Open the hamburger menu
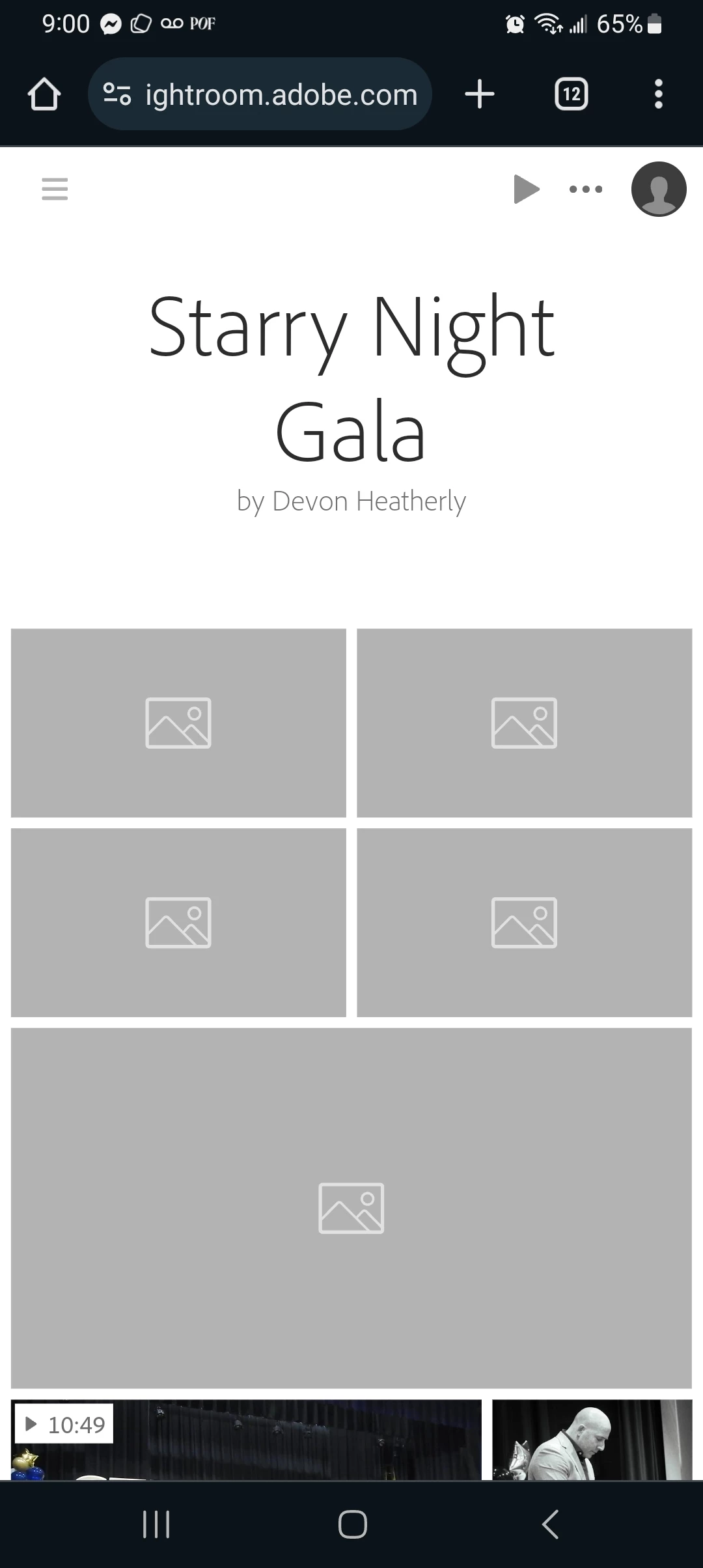703x1568 pixels. [x=55, y=189]
